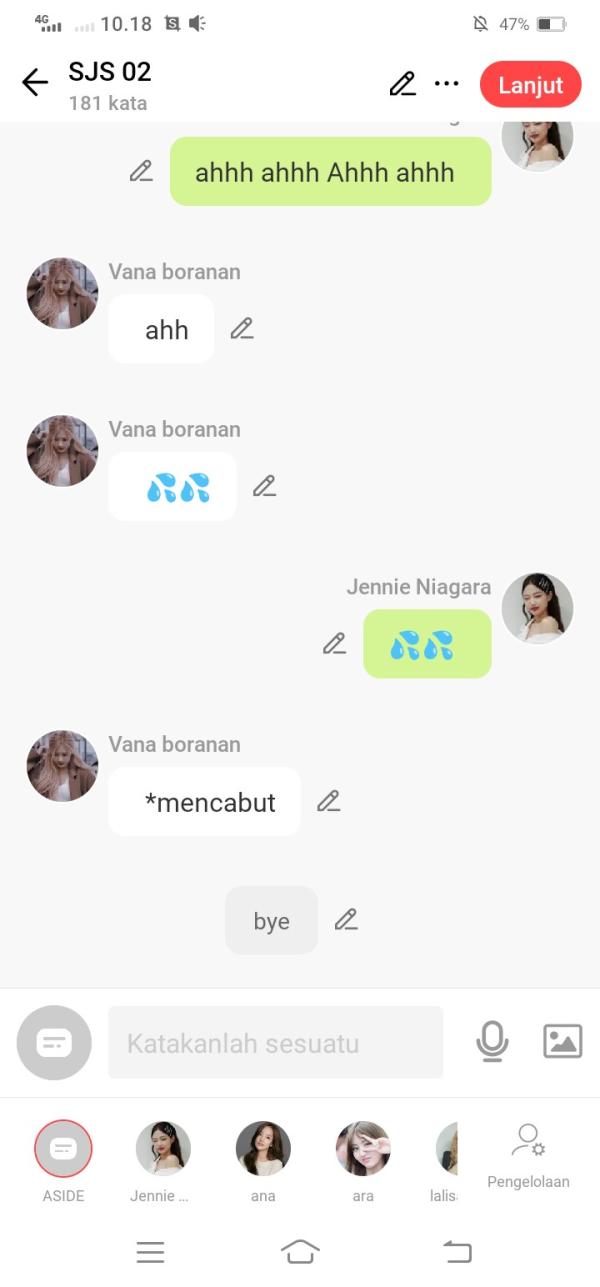Choose ana as the speaking character
Image resolution: width=600 pixels, height=1287 pixels.
click(x=263, y=1149)
